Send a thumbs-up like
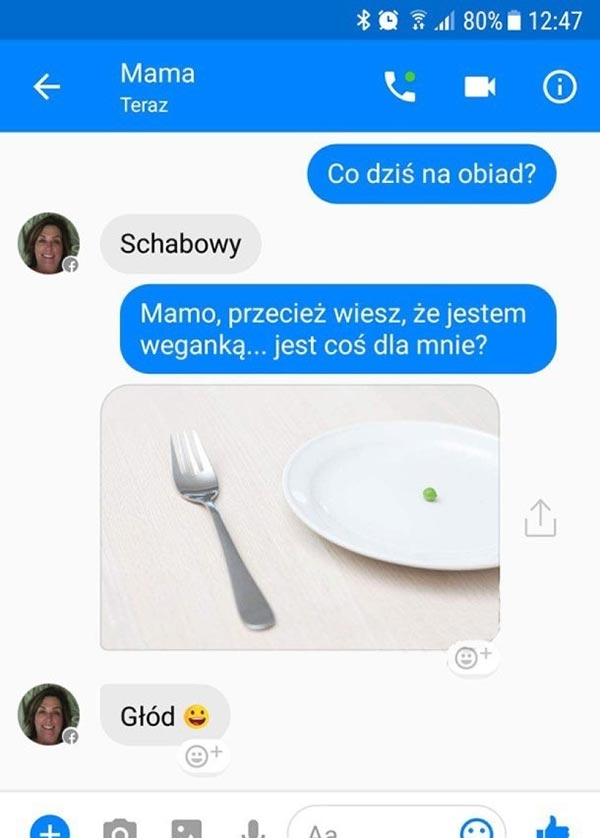The image size is (600, 838). [x=552, y=827]
